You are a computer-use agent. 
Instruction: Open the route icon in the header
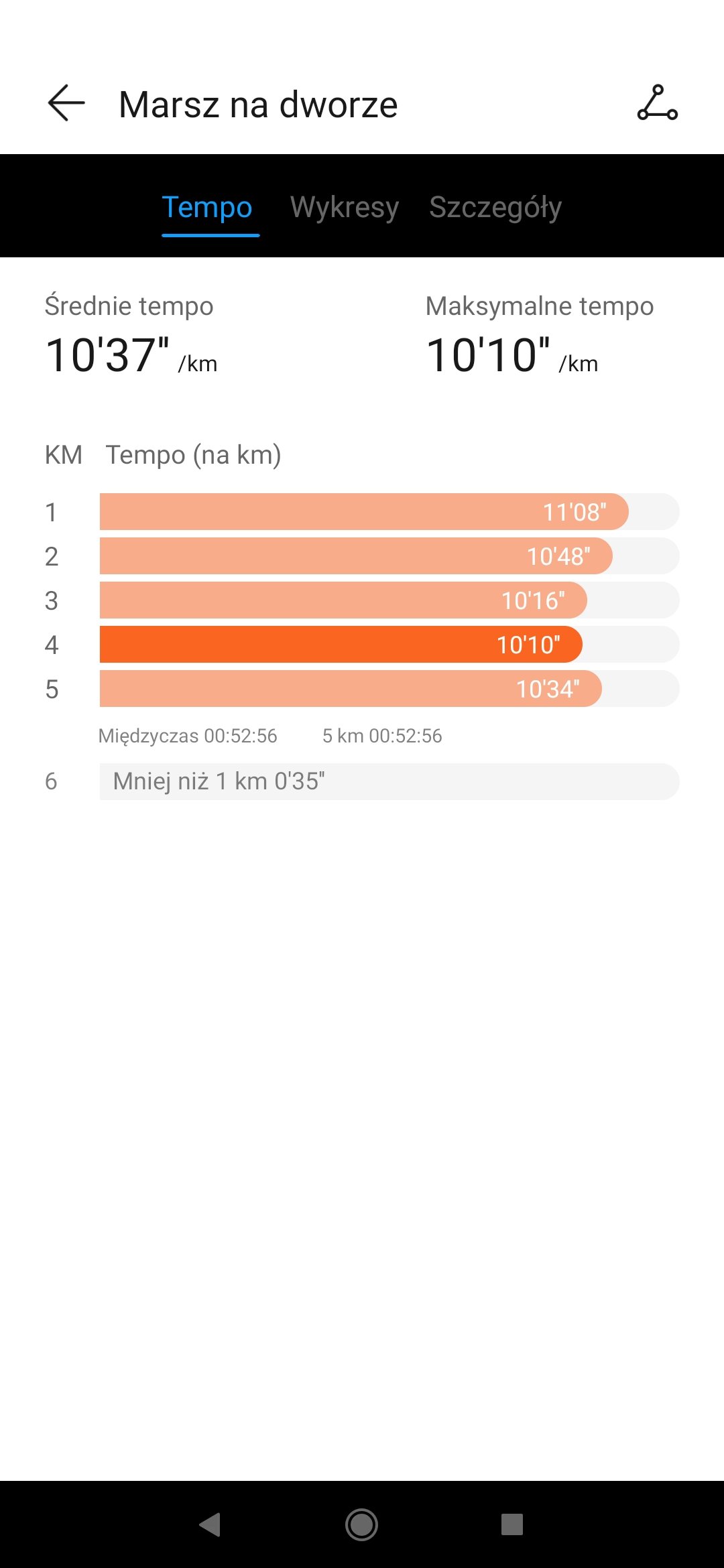pyautogui.click(x=657, y=103)
